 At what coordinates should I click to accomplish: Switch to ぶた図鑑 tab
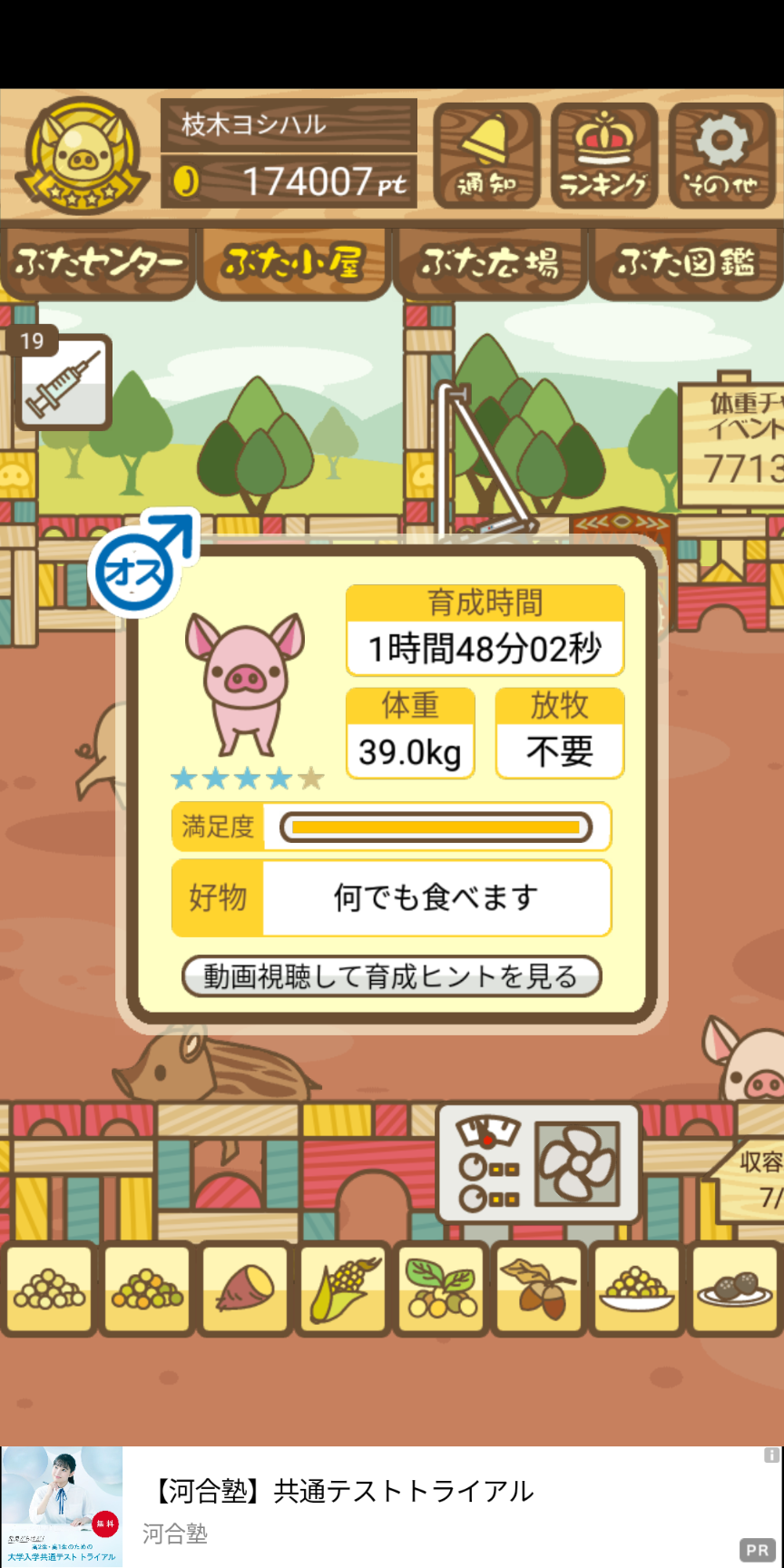(686, 263)
